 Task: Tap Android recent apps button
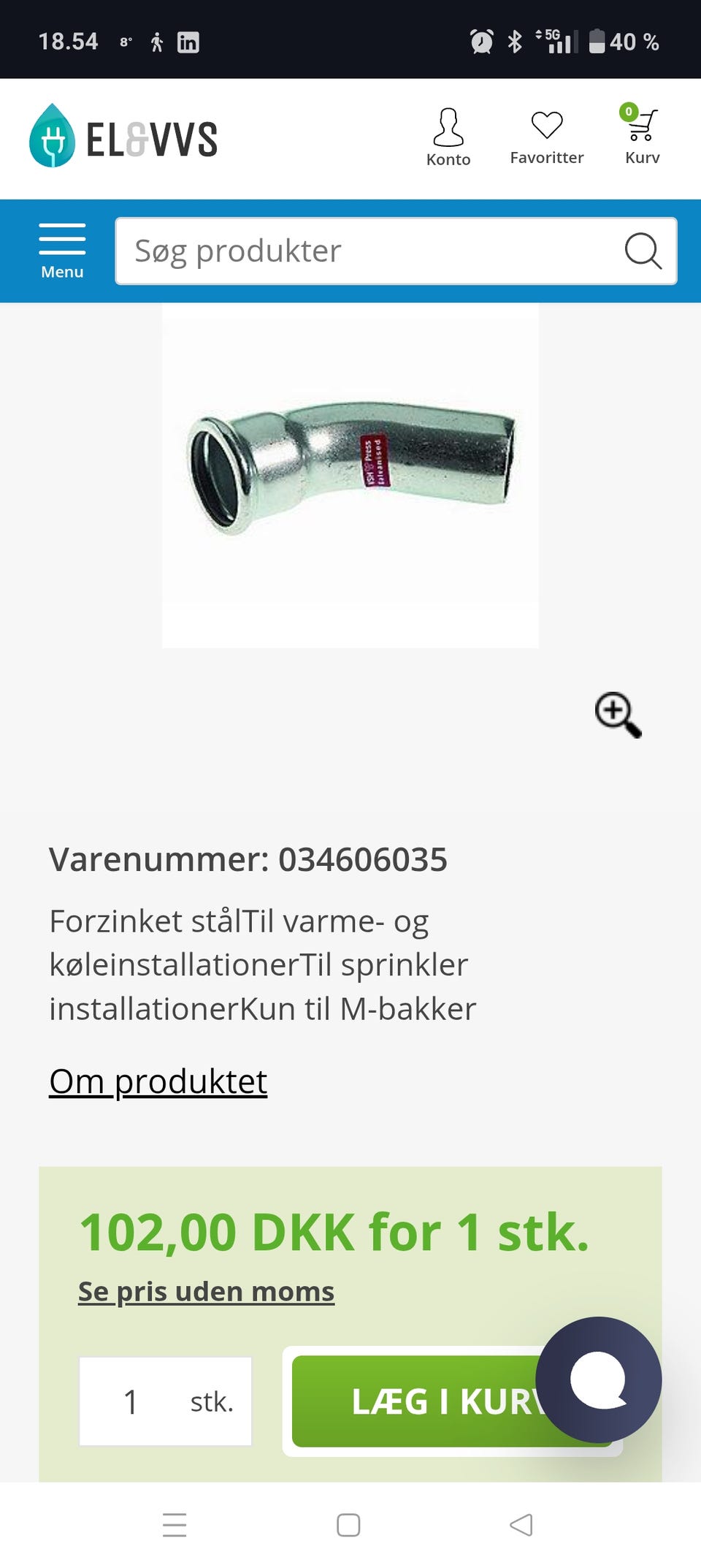point(175,1526)
